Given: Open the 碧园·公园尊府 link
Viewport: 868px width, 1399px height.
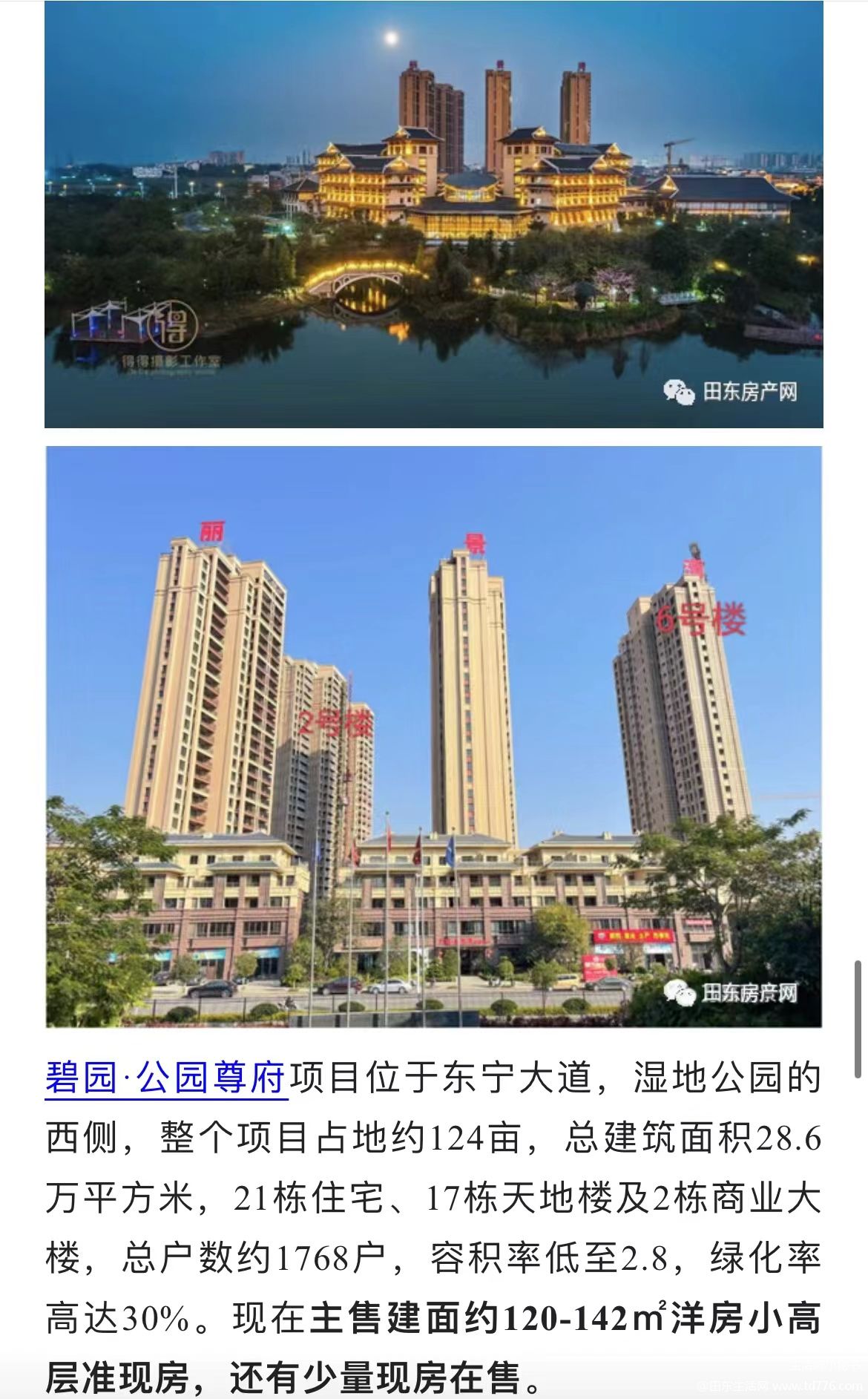Looking at the screenshot, I should pyautogui.click(x=167, y=1078).
